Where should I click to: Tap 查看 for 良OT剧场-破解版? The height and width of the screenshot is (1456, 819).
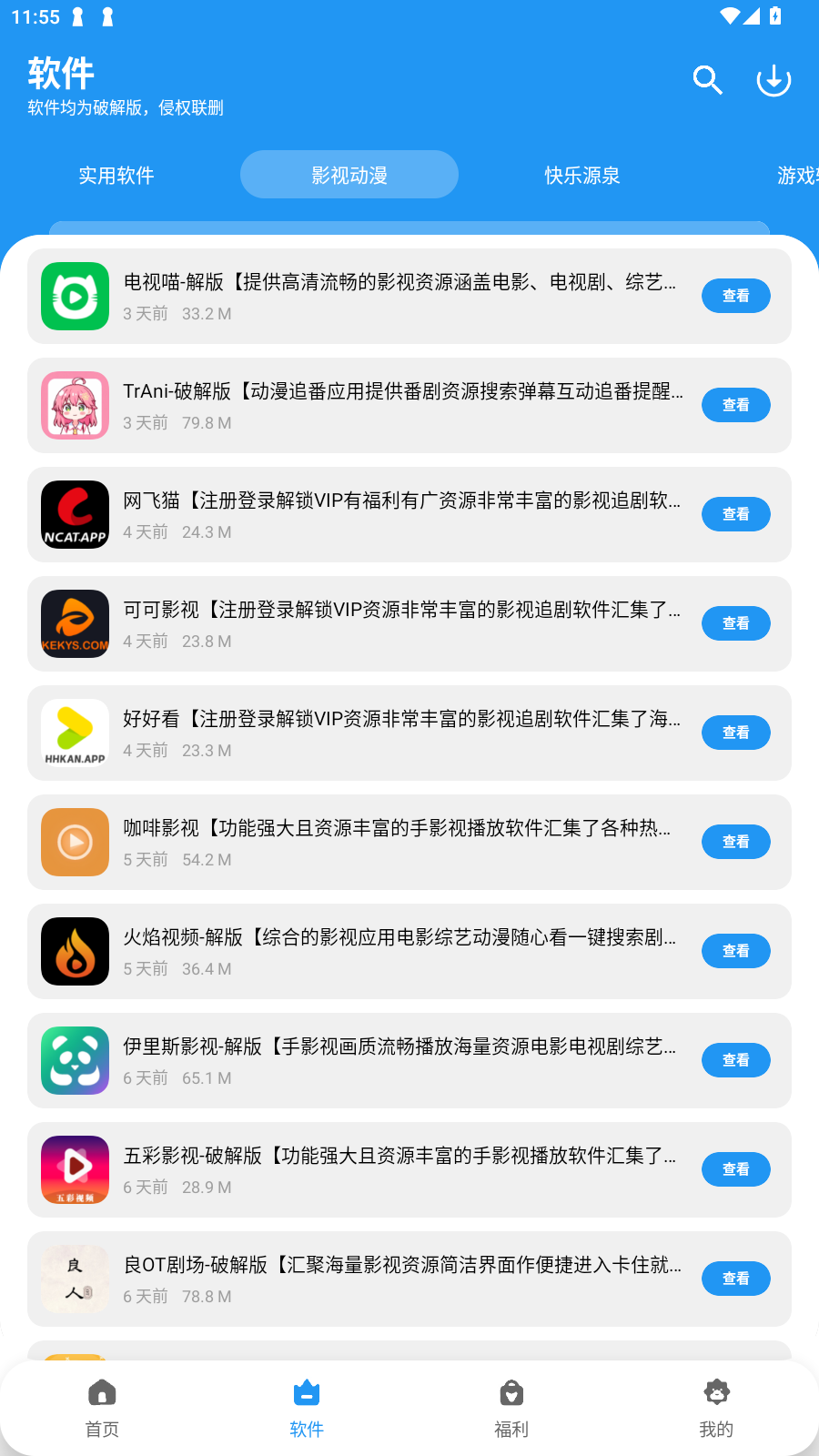pos(735,1279)
